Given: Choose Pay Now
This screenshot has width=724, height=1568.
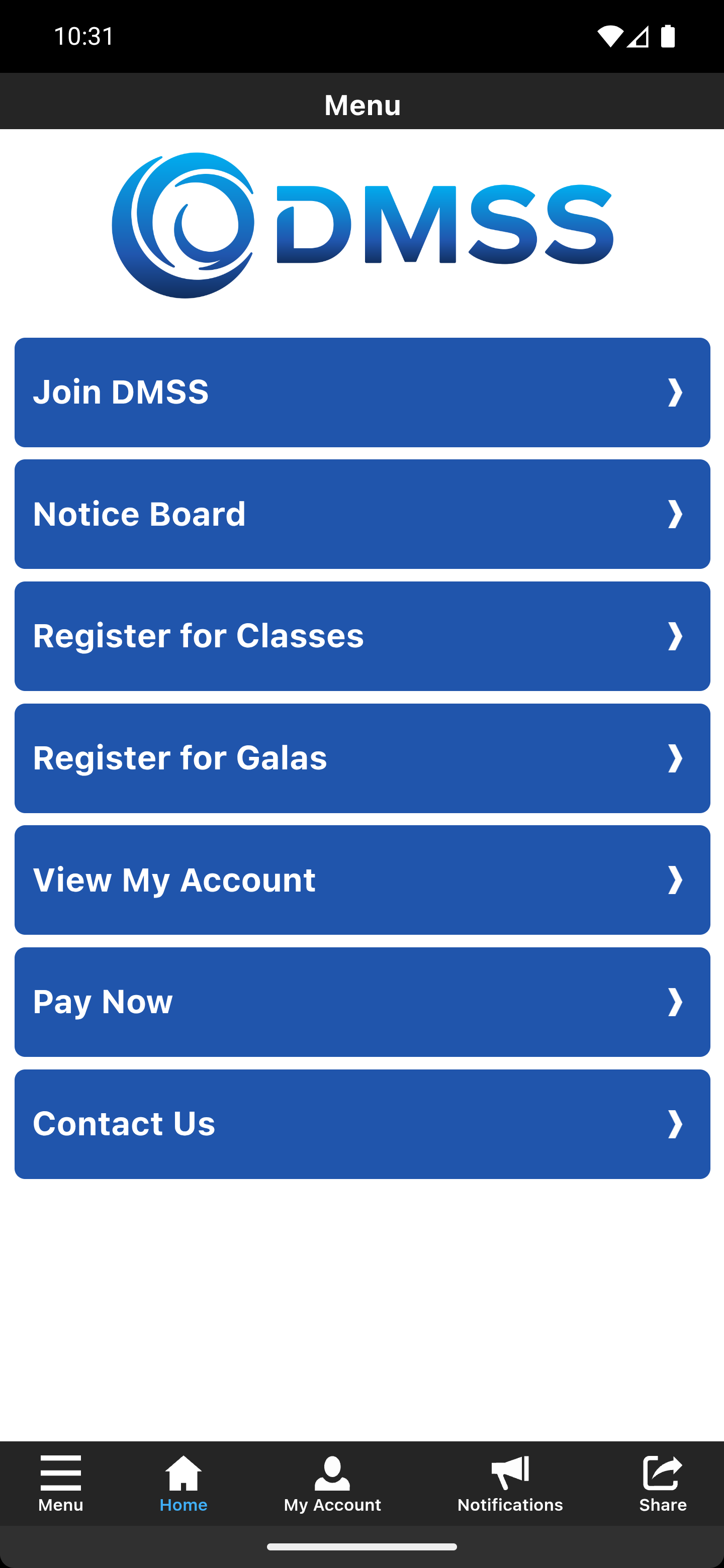Looking at the screenshot, I should pyautogui.click(x=361, y=1001).
